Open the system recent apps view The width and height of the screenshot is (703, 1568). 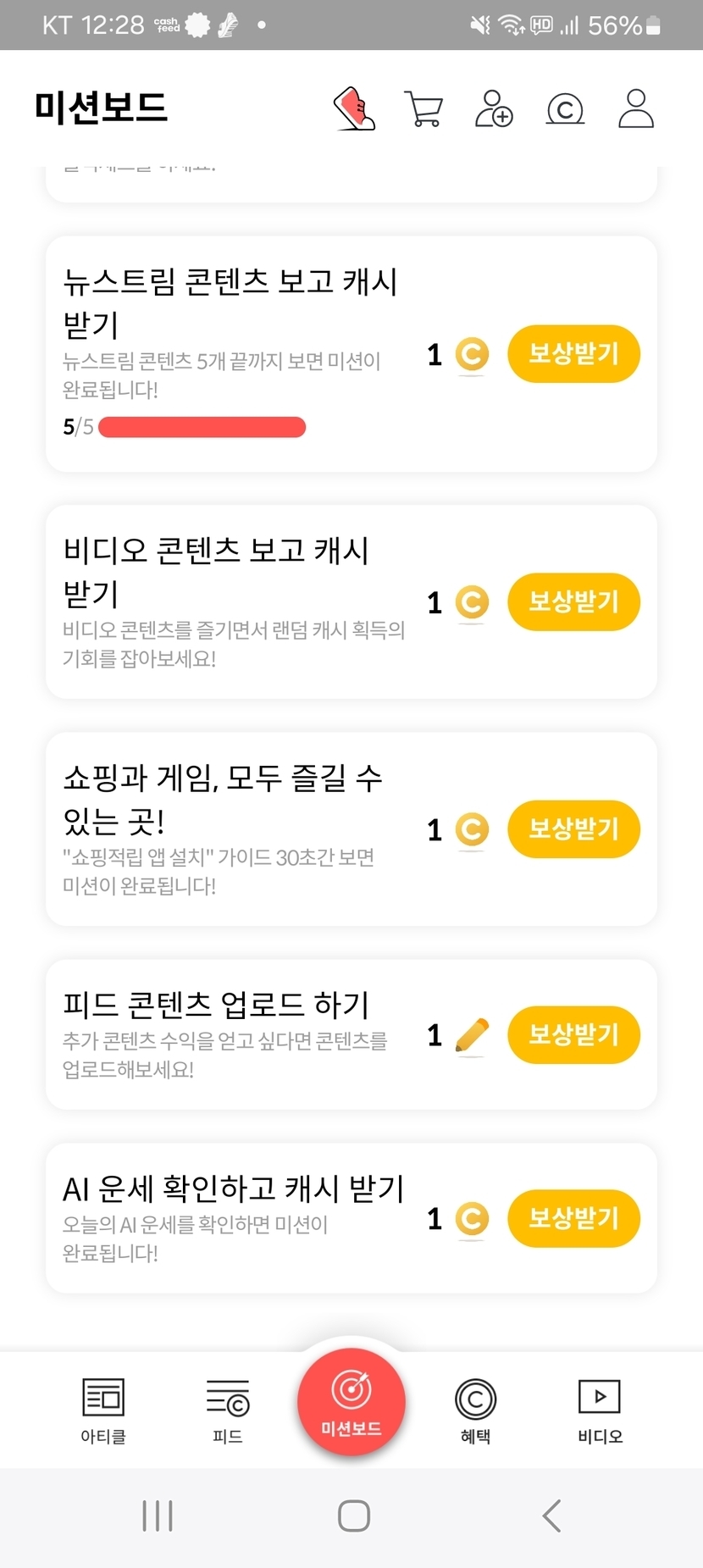[x=158, y=1516]
